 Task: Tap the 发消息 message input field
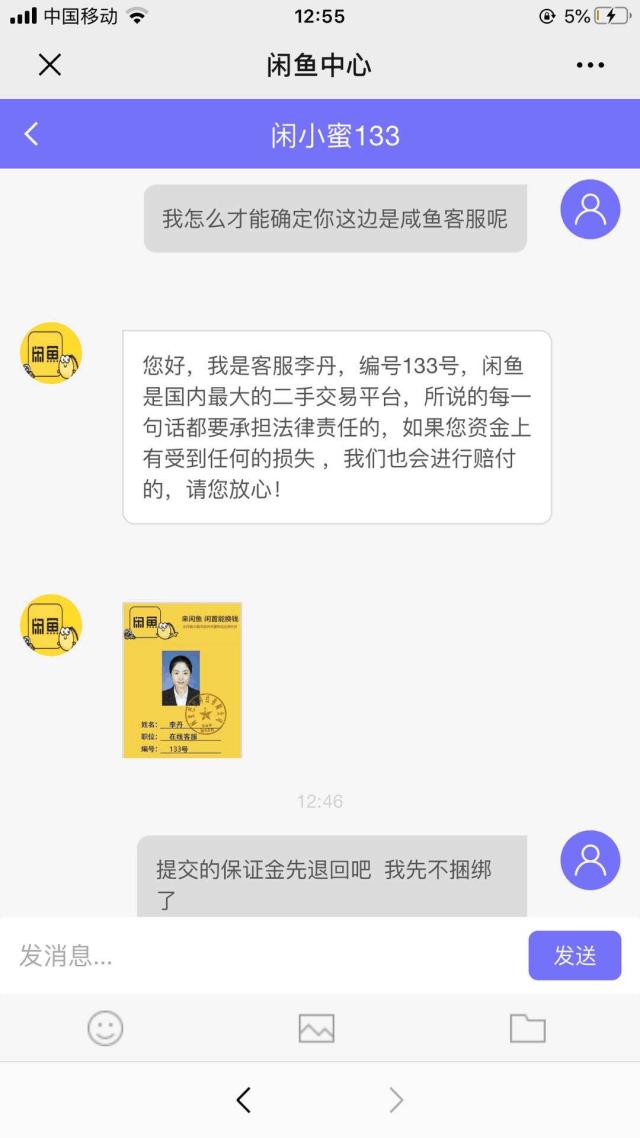pyautogui.click(x=265, y=956)
